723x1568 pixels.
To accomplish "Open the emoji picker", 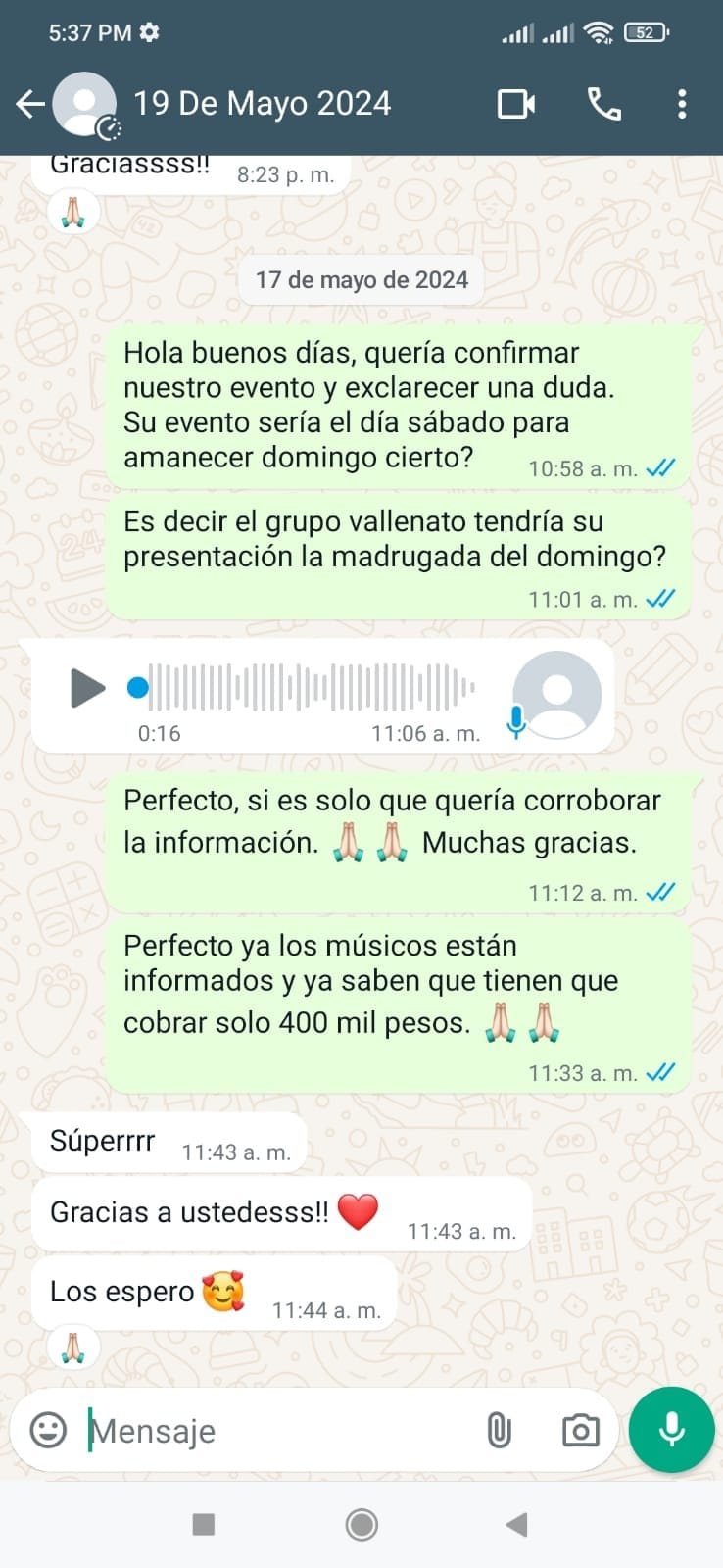I will click(48, 1430).
